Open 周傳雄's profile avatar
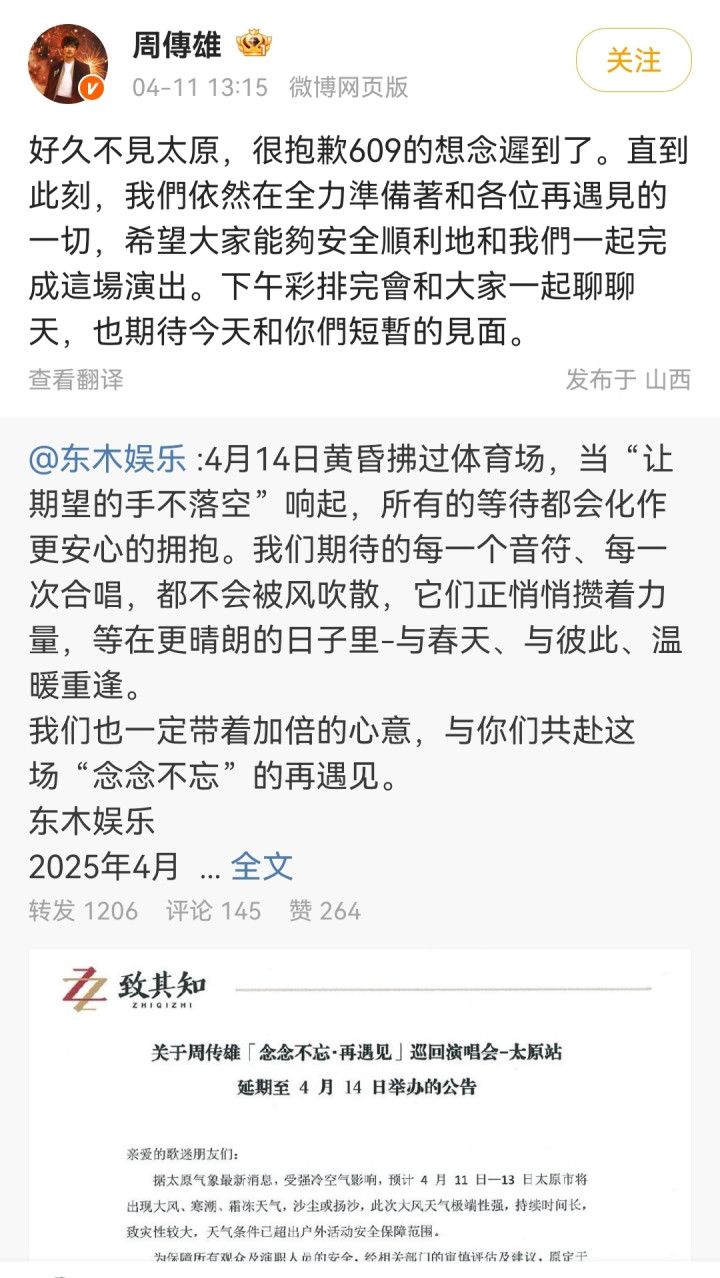This screenshot has width=720, height=1278. coord(68,64)
